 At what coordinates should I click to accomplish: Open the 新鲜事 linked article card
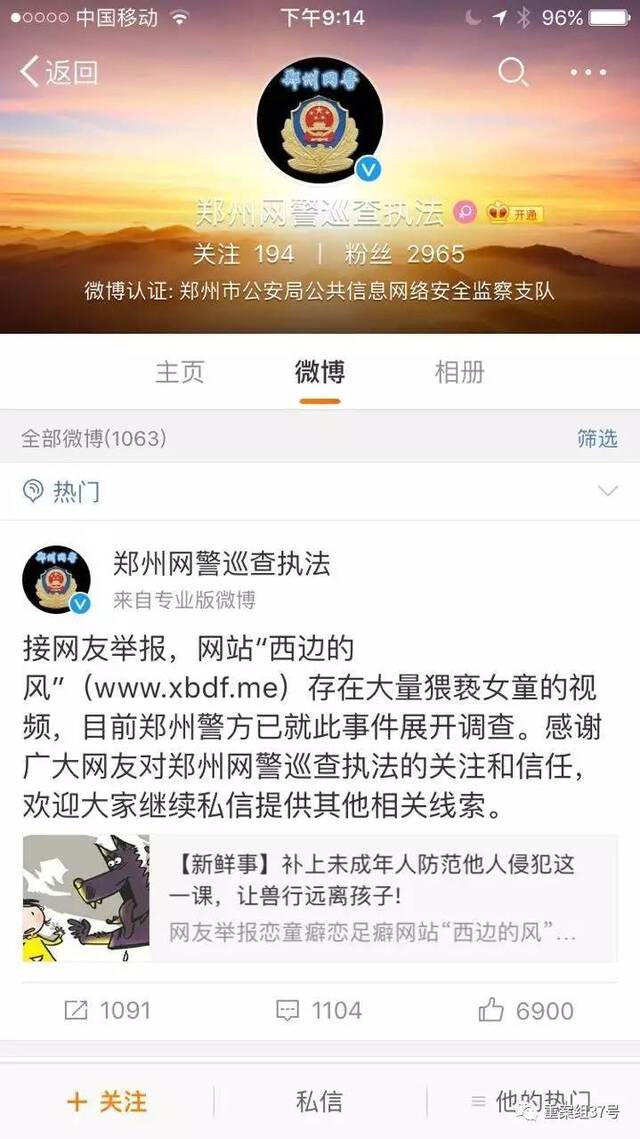pos(320,898)
